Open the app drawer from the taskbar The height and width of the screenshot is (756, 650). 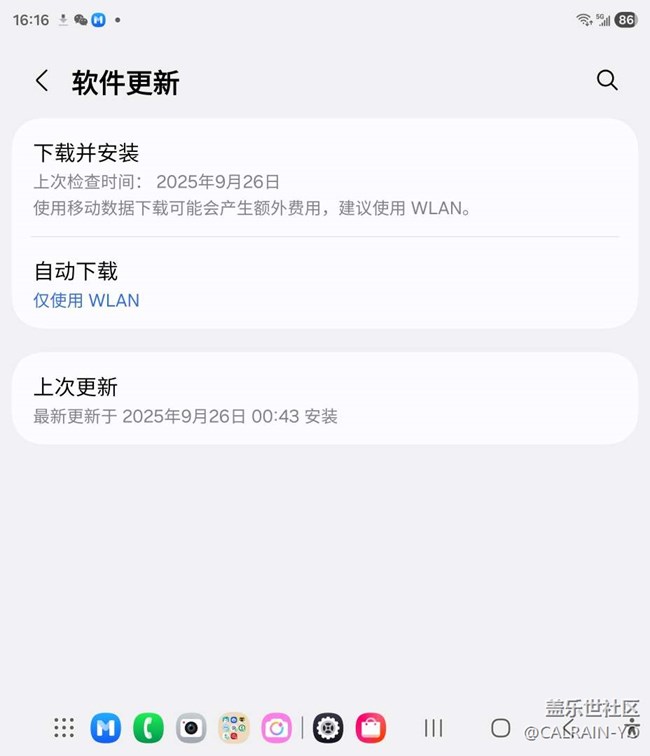64,728
